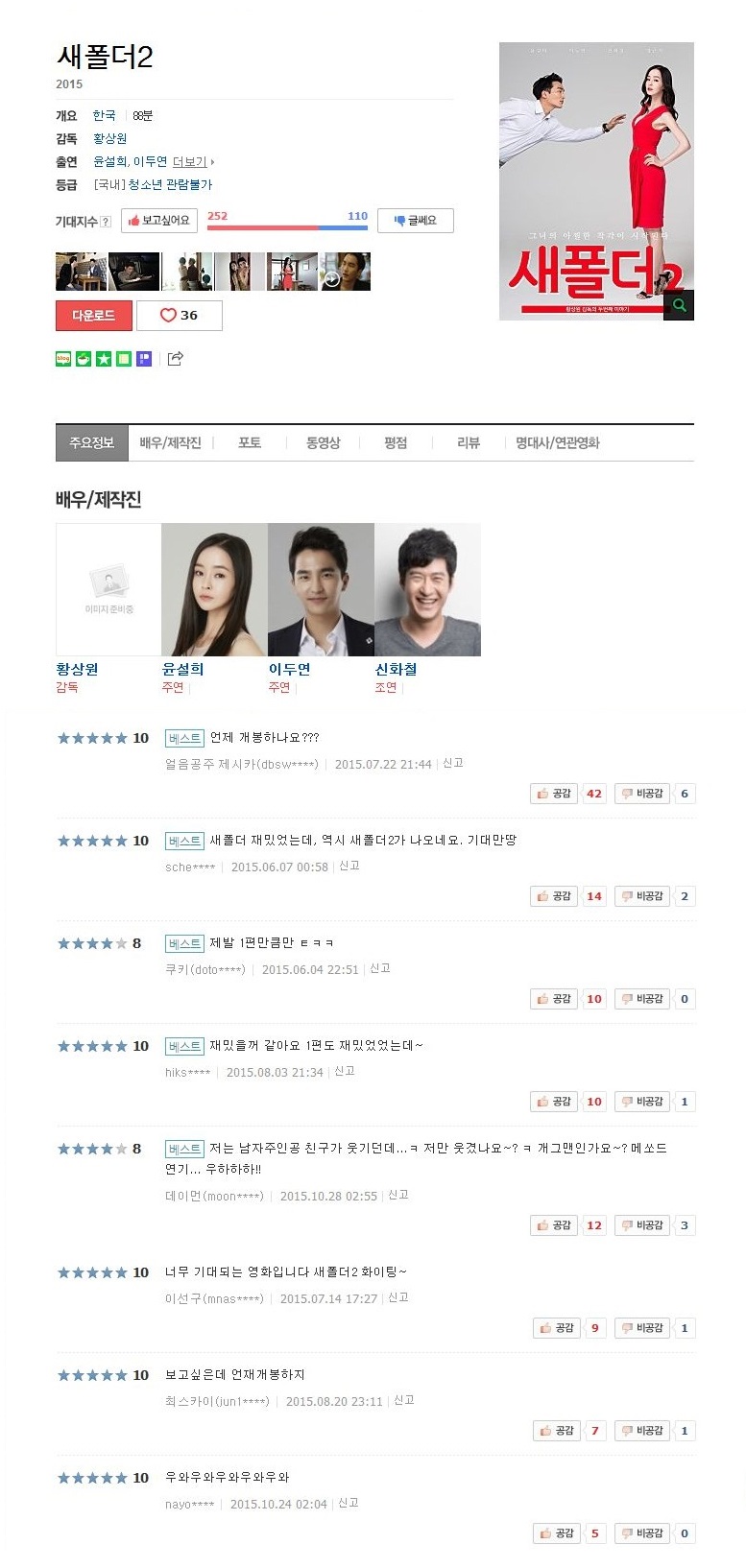Viewport: 746px width, 1568px height.
Task: Open the 명대사/연관영화 tab
Action: click(x=557, y=443)
